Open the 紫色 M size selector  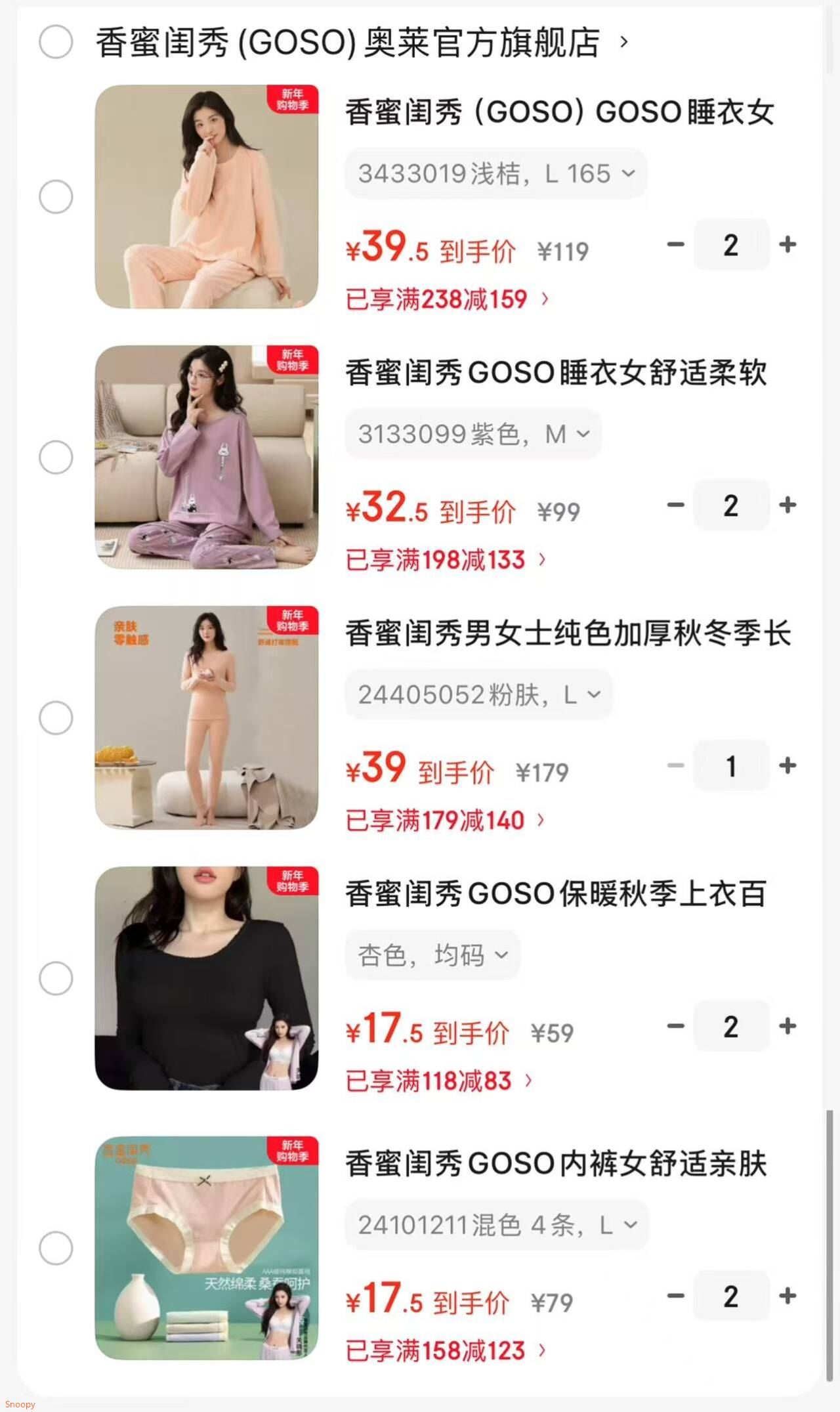472,433
